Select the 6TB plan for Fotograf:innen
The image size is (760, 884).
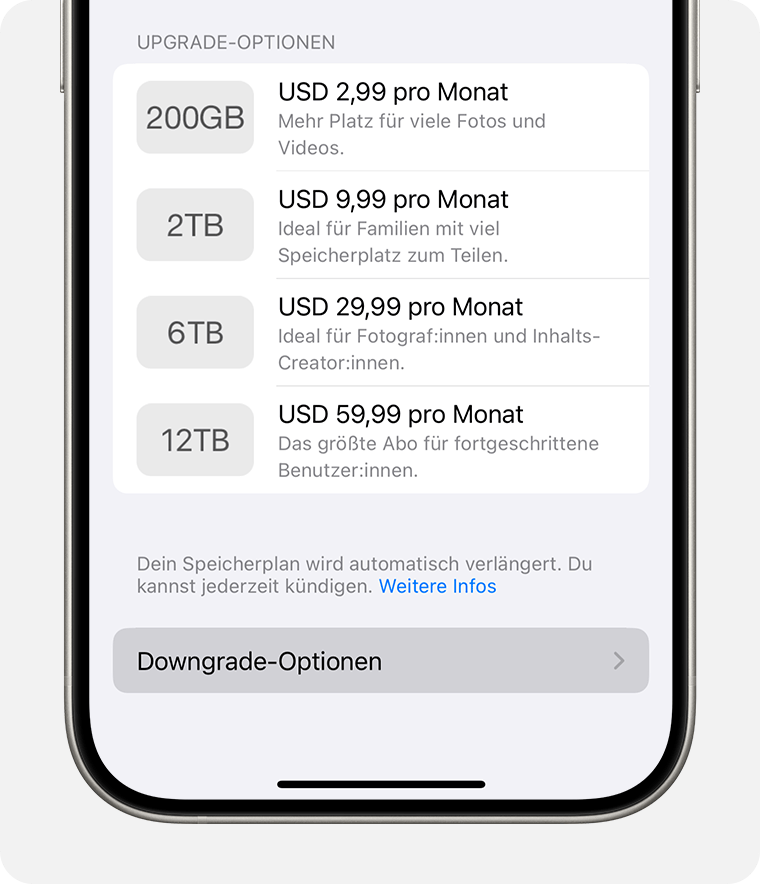click(x=380, y=333)
